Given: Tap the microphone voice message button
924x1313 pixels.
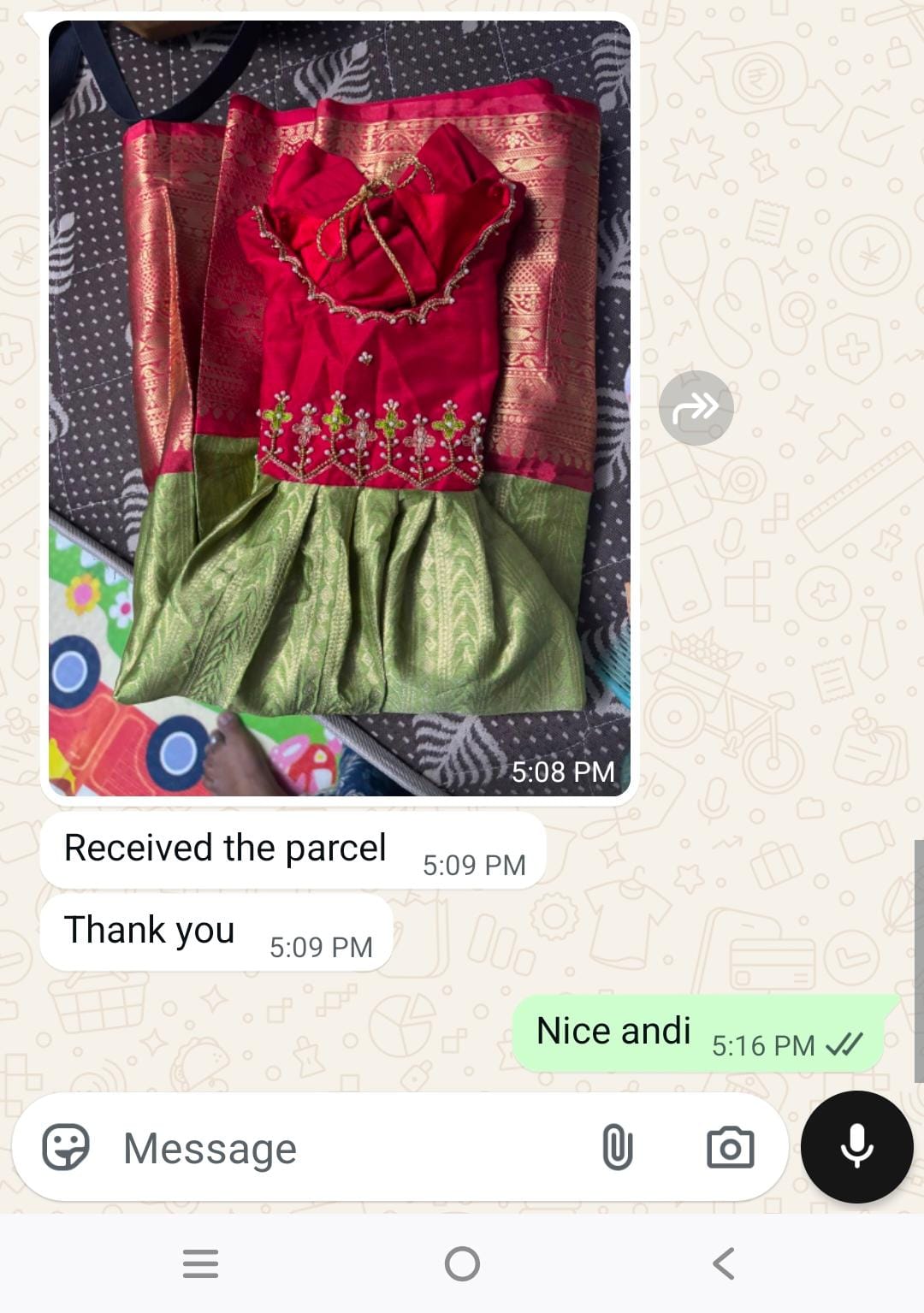Looking at the screenshot, I should 856,1147.
